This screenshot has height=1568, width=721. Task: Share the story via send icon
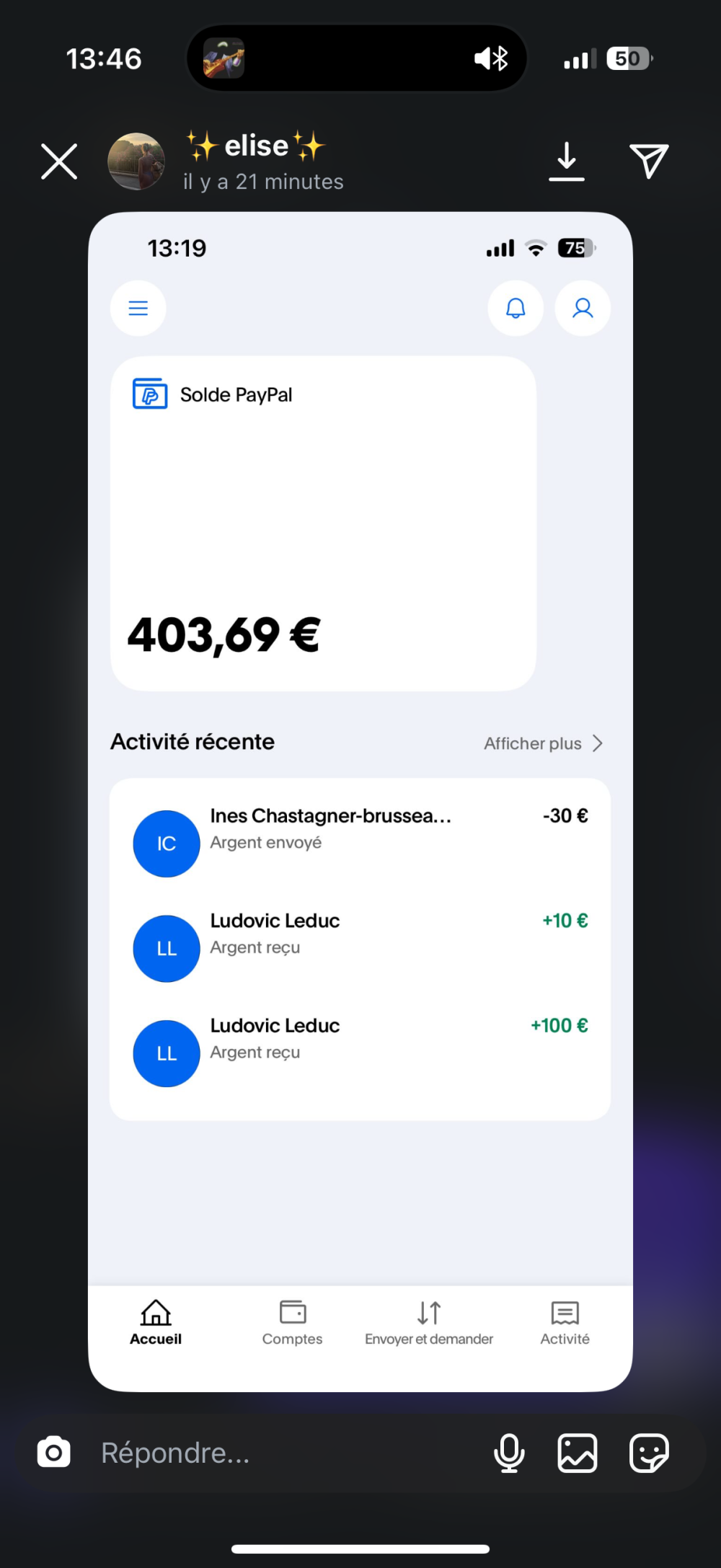click(x=648, y=161)
